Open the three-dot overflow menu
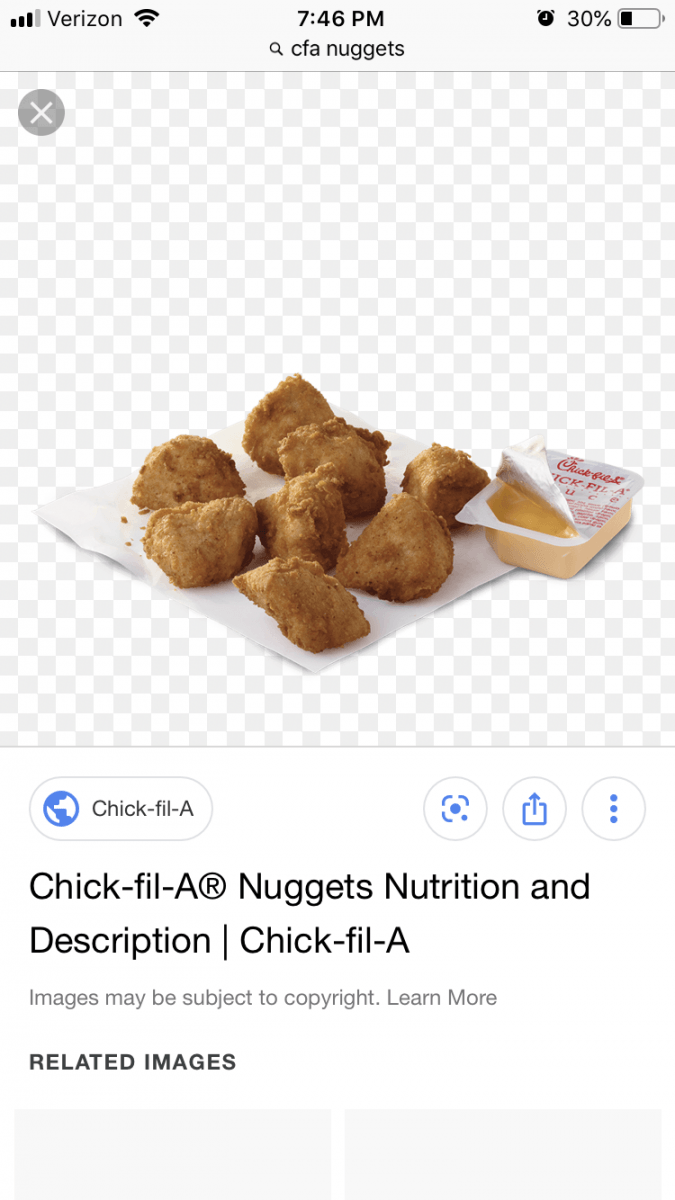 point(613,808)
